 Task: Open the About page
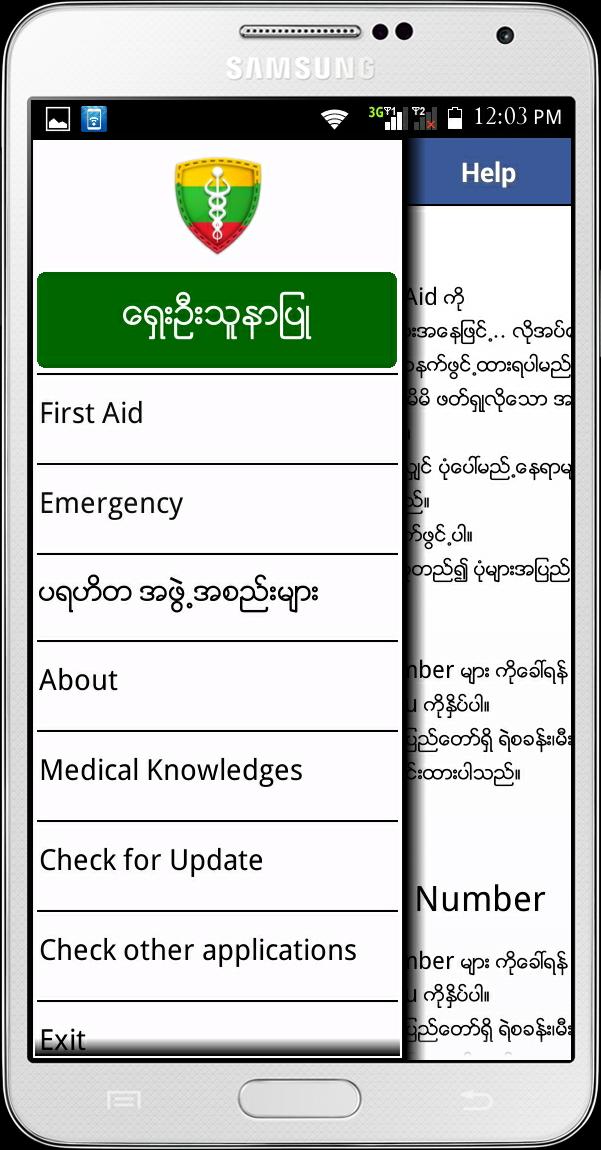(217, 681)
